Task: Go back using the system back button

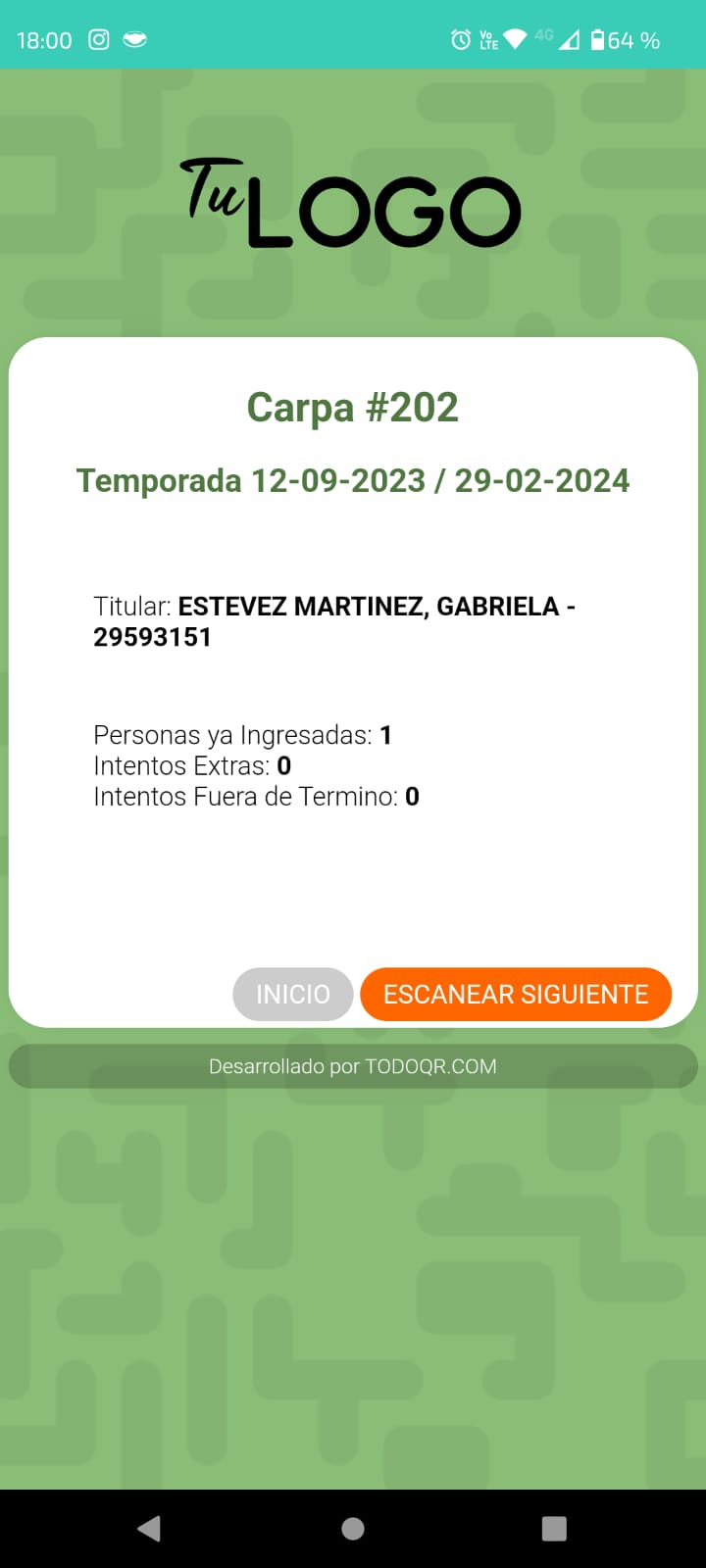Action: (149, 1529)
